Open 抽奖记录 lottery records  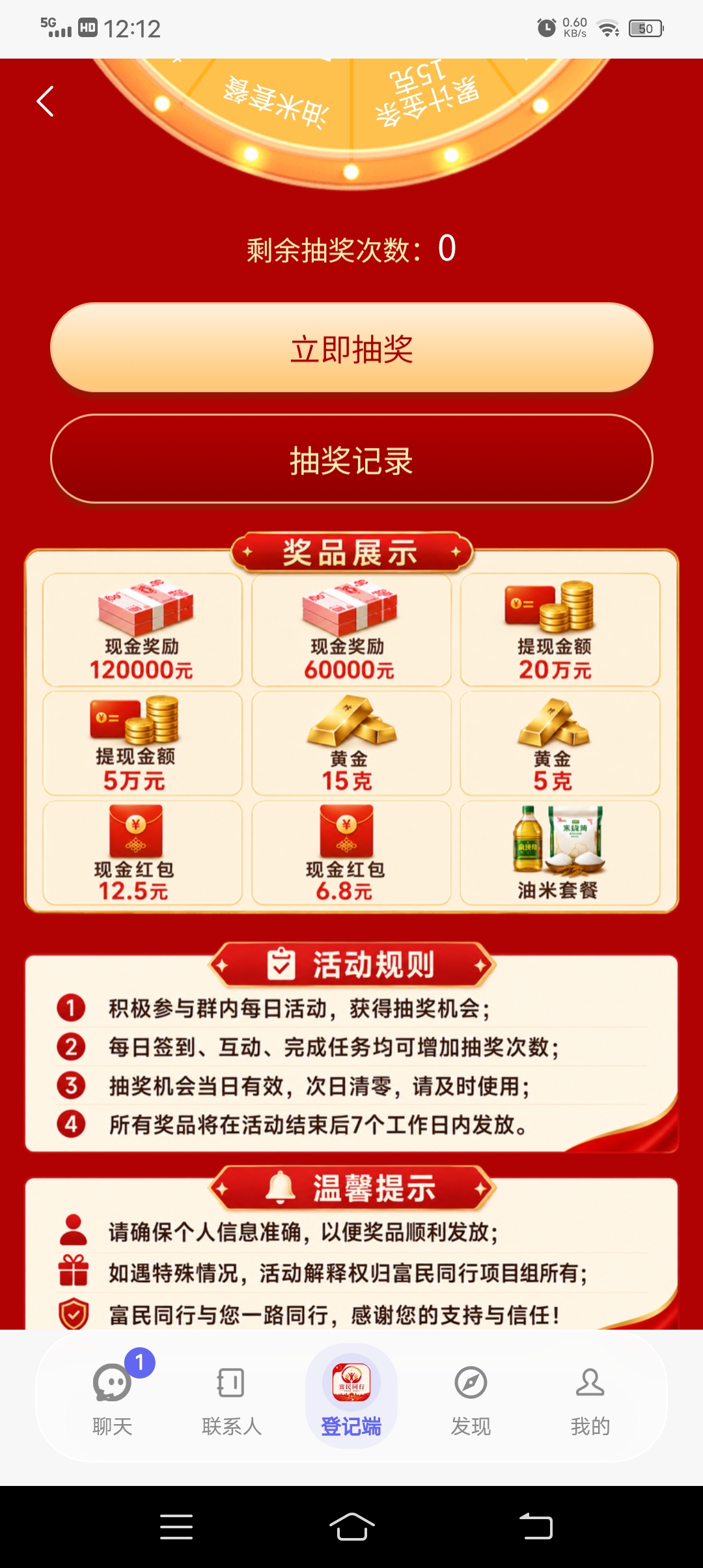pos(351,460)
